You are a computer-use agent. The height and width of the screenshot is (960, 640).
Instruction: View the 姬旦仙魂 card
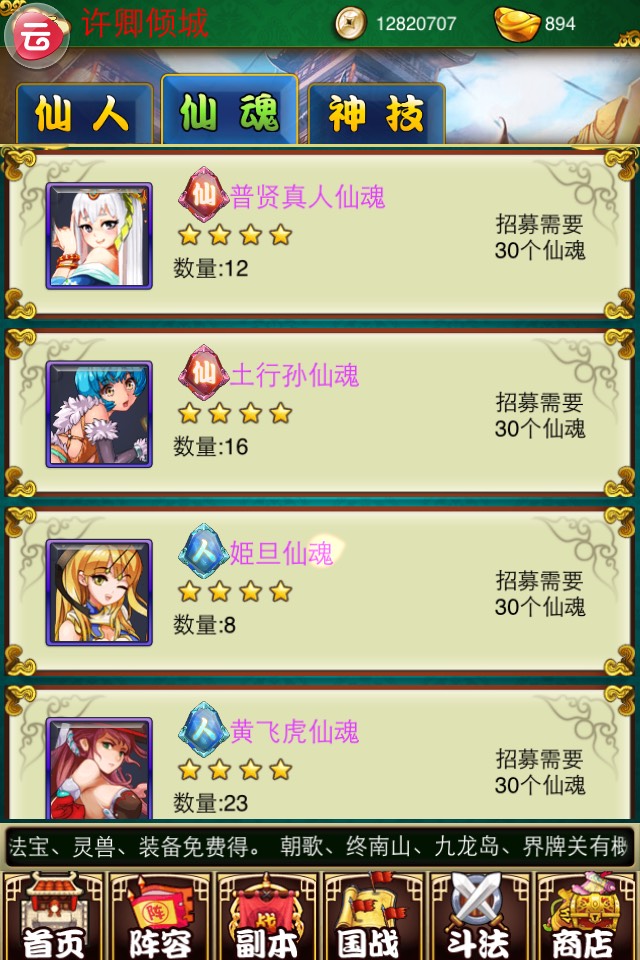point(320,591)
